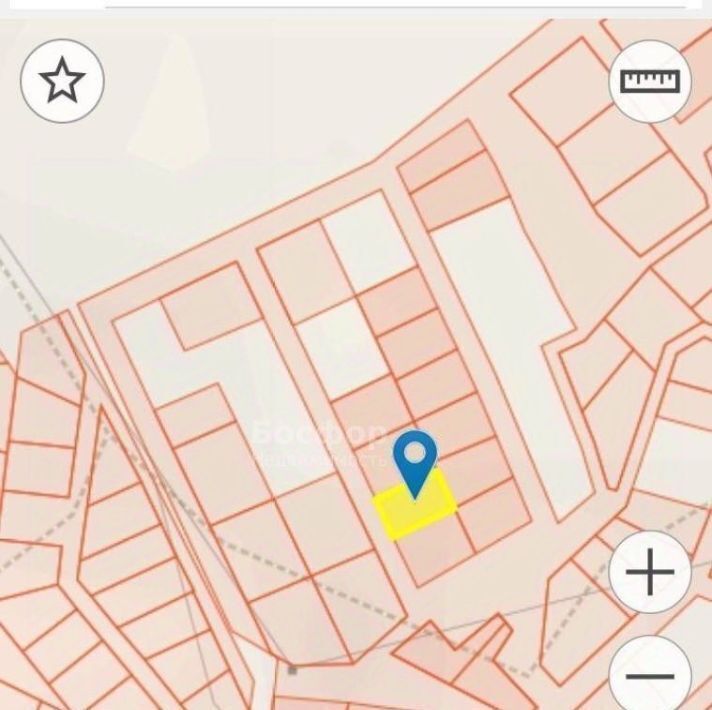The height and width of the screenshot is (710, 712).
Task: Open the ruler measurement tool
Action: click(649, 81)
